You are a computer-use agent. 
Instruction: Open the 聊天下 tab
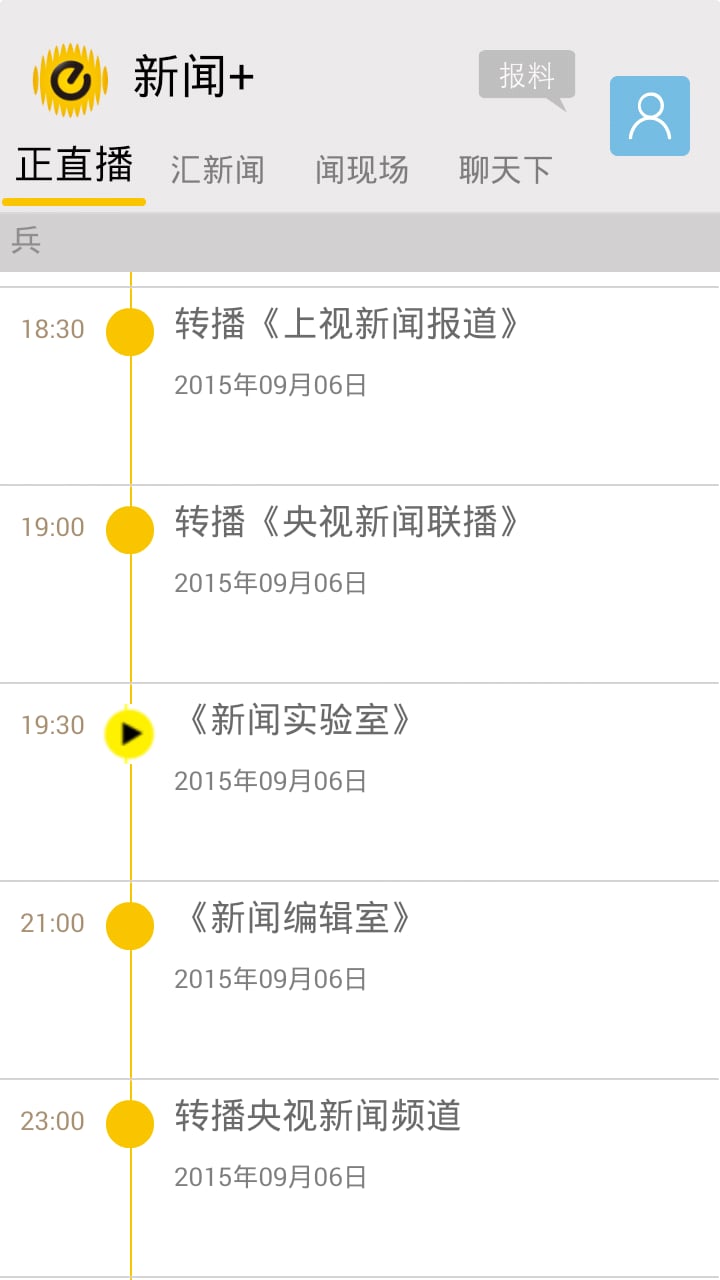pos(505,170)
